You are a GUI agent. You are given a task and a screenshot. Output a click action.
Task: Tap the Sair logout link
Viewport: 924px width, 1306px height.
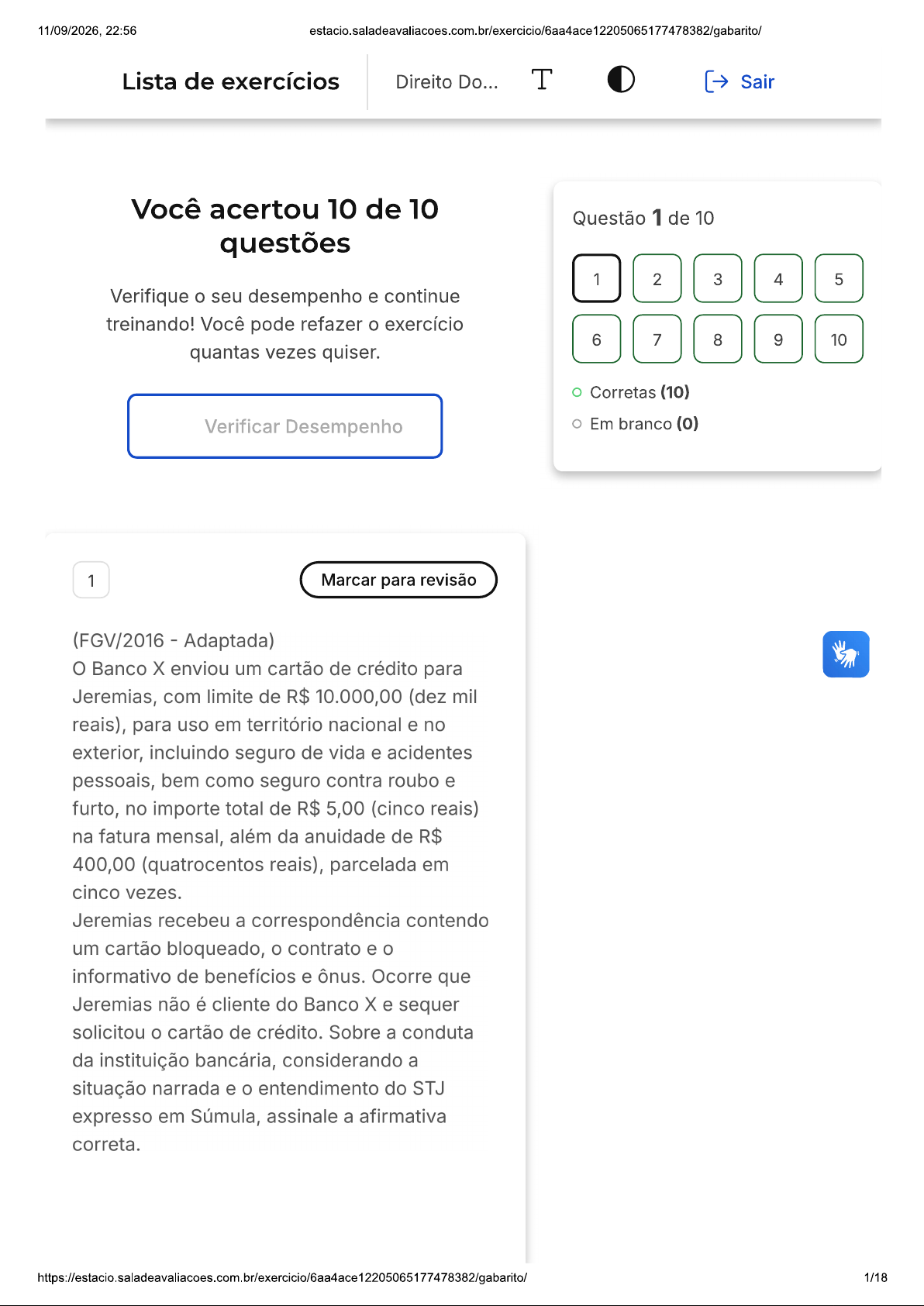(x=739, y=81)
